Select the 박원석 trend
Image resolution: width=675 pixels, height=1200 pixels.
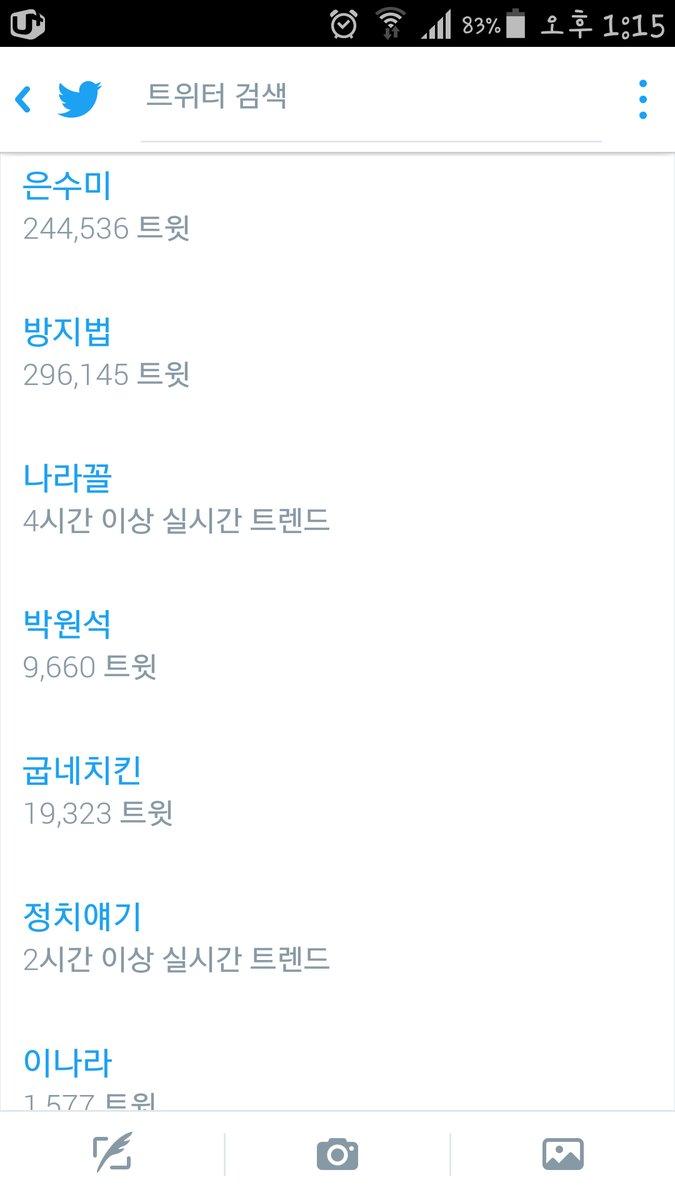[x=67, y=625]
